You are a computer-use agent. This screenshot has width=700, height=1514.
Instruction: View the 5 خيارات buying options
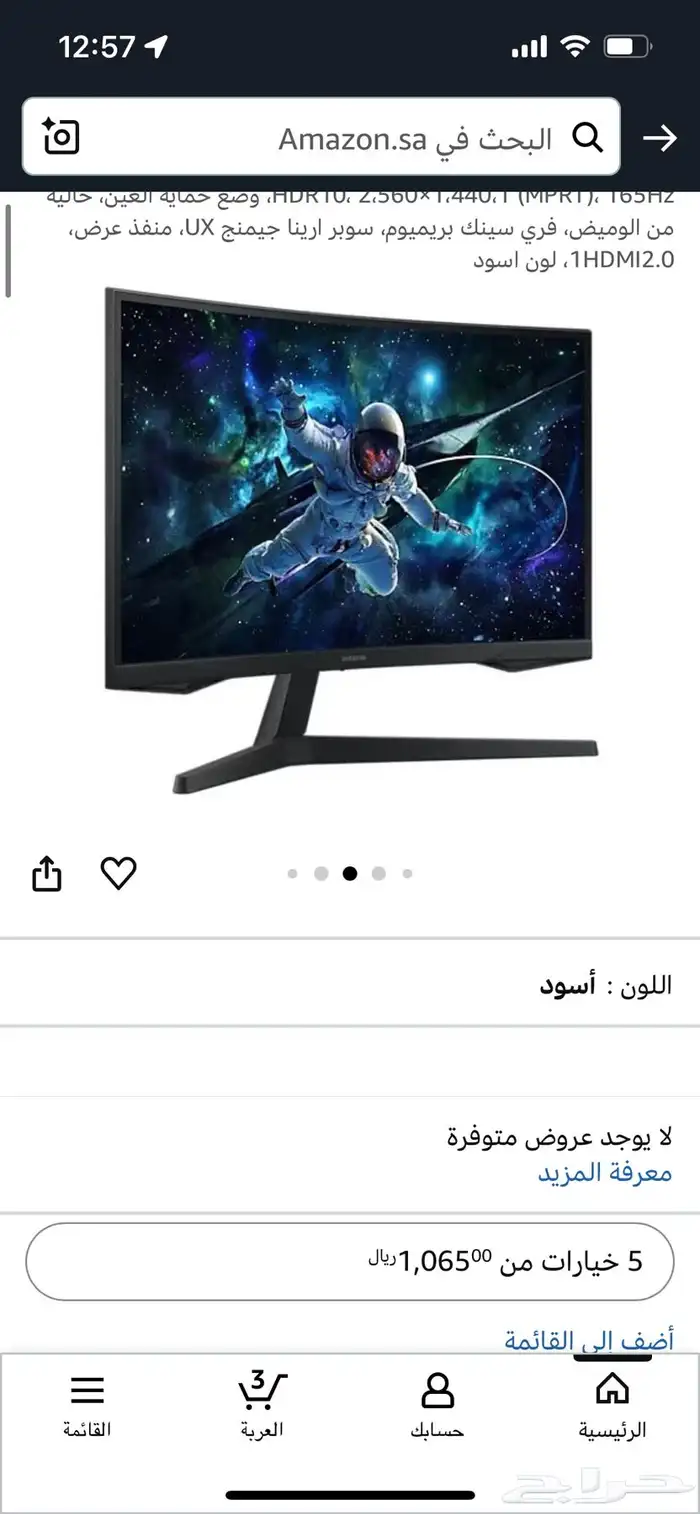(x=350, y=1262)
